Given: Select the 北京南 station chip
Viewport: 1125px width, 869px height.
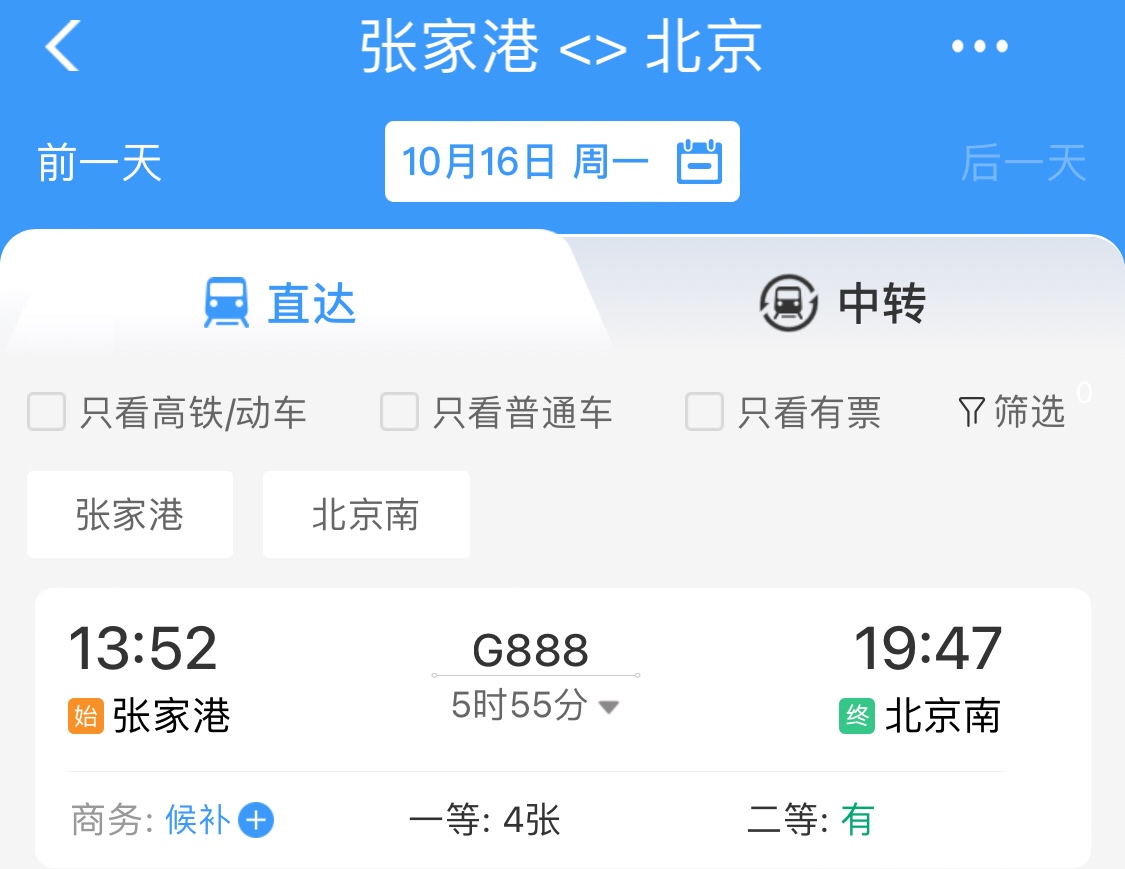Looking at the screenshot, I should pyautogui.click(x=366, y=515).
